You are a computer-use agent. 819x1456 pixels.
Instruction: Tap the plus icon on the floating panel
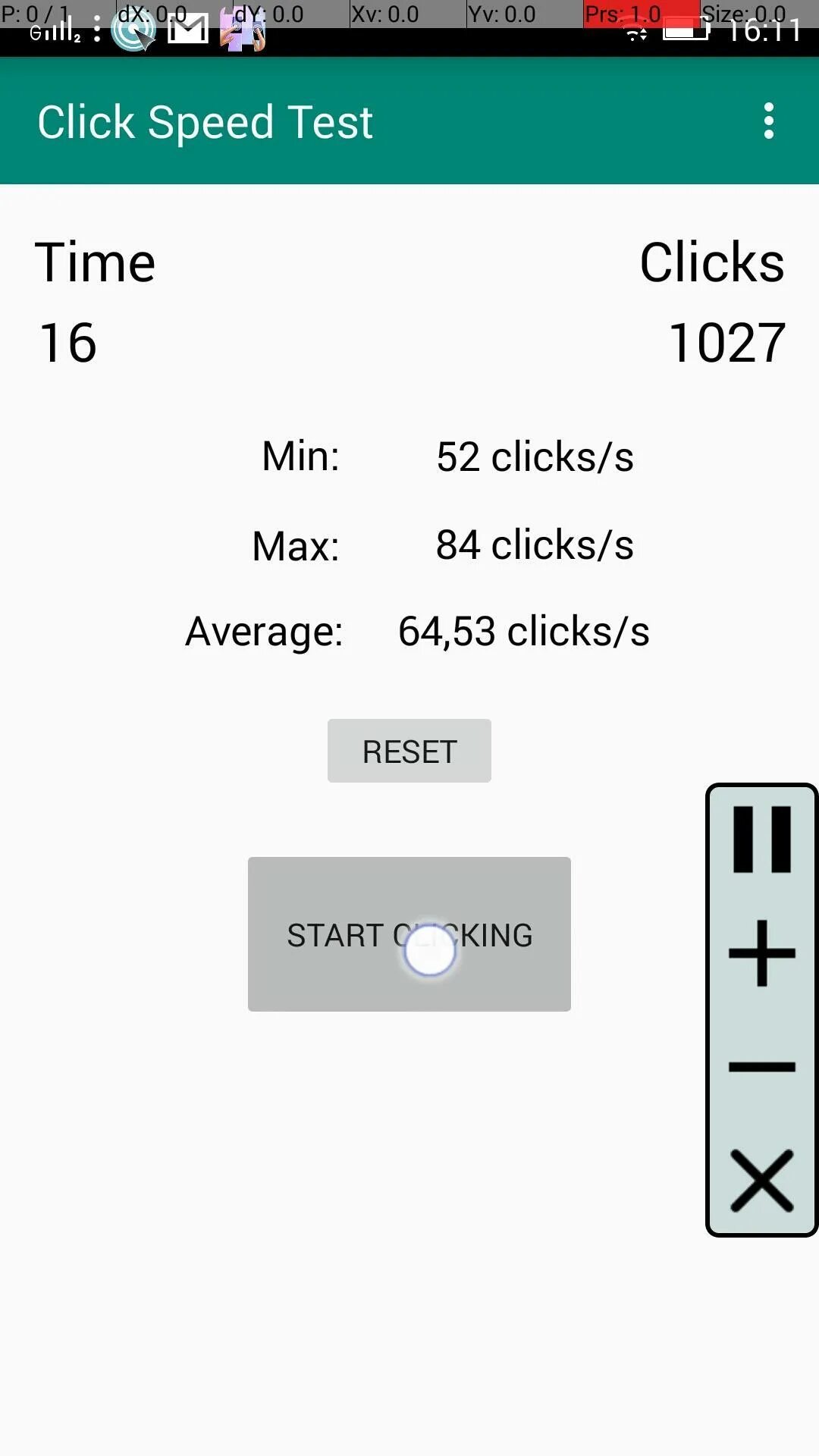762,953
